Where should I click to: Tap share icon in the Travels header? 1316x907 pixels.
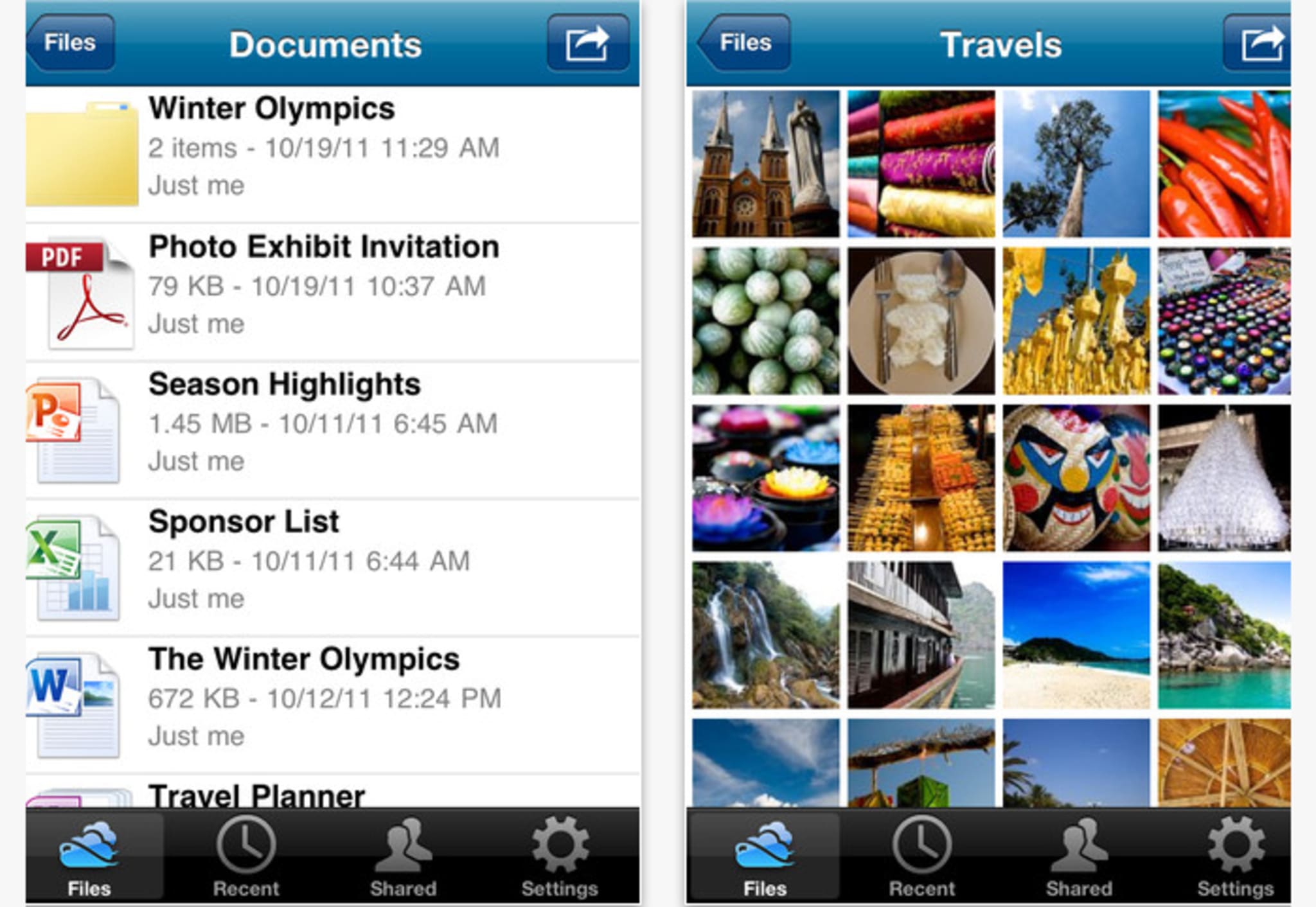[x=1259, y=43]
